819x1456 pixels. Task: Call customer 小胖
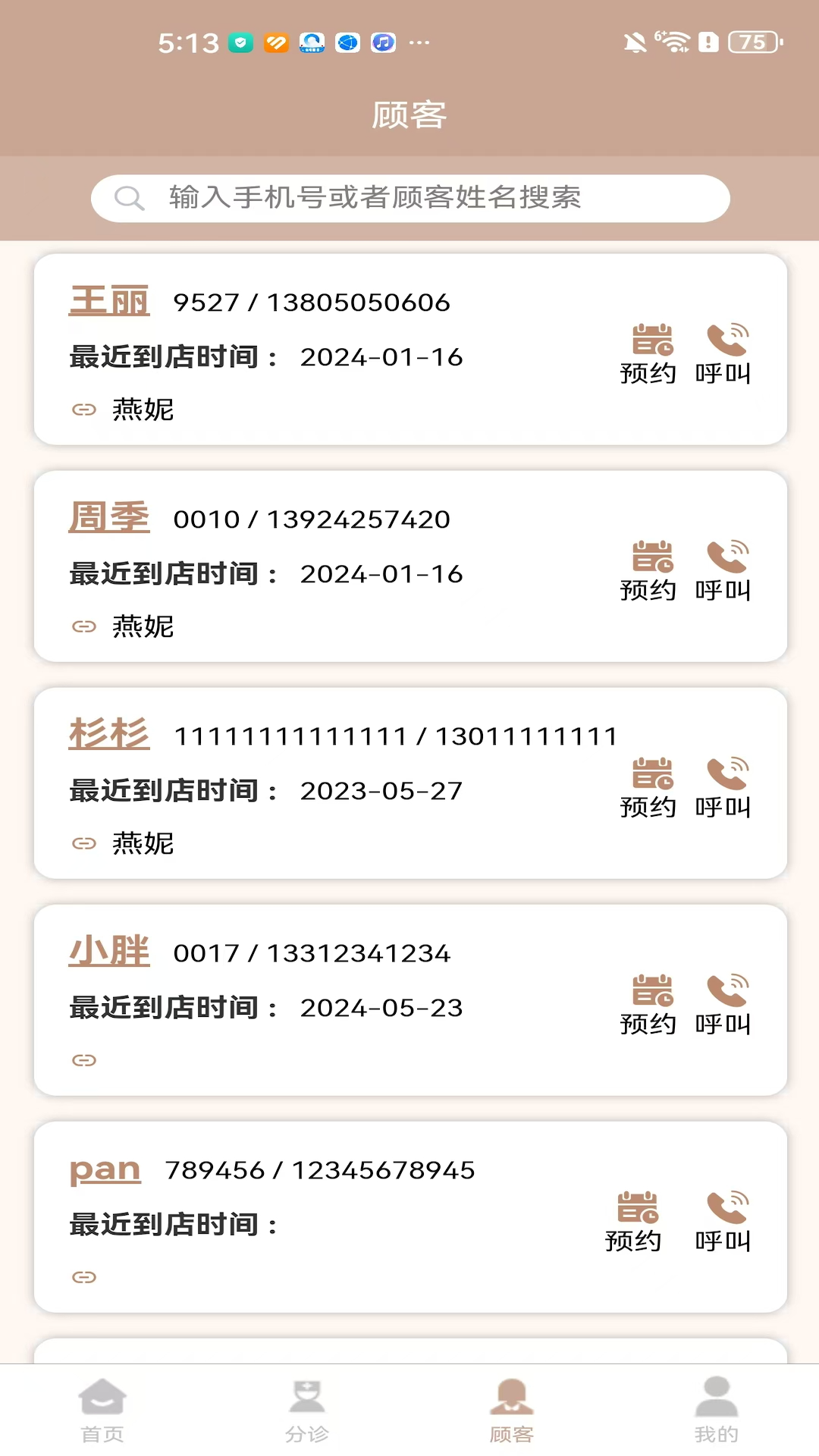point(723,1004)
